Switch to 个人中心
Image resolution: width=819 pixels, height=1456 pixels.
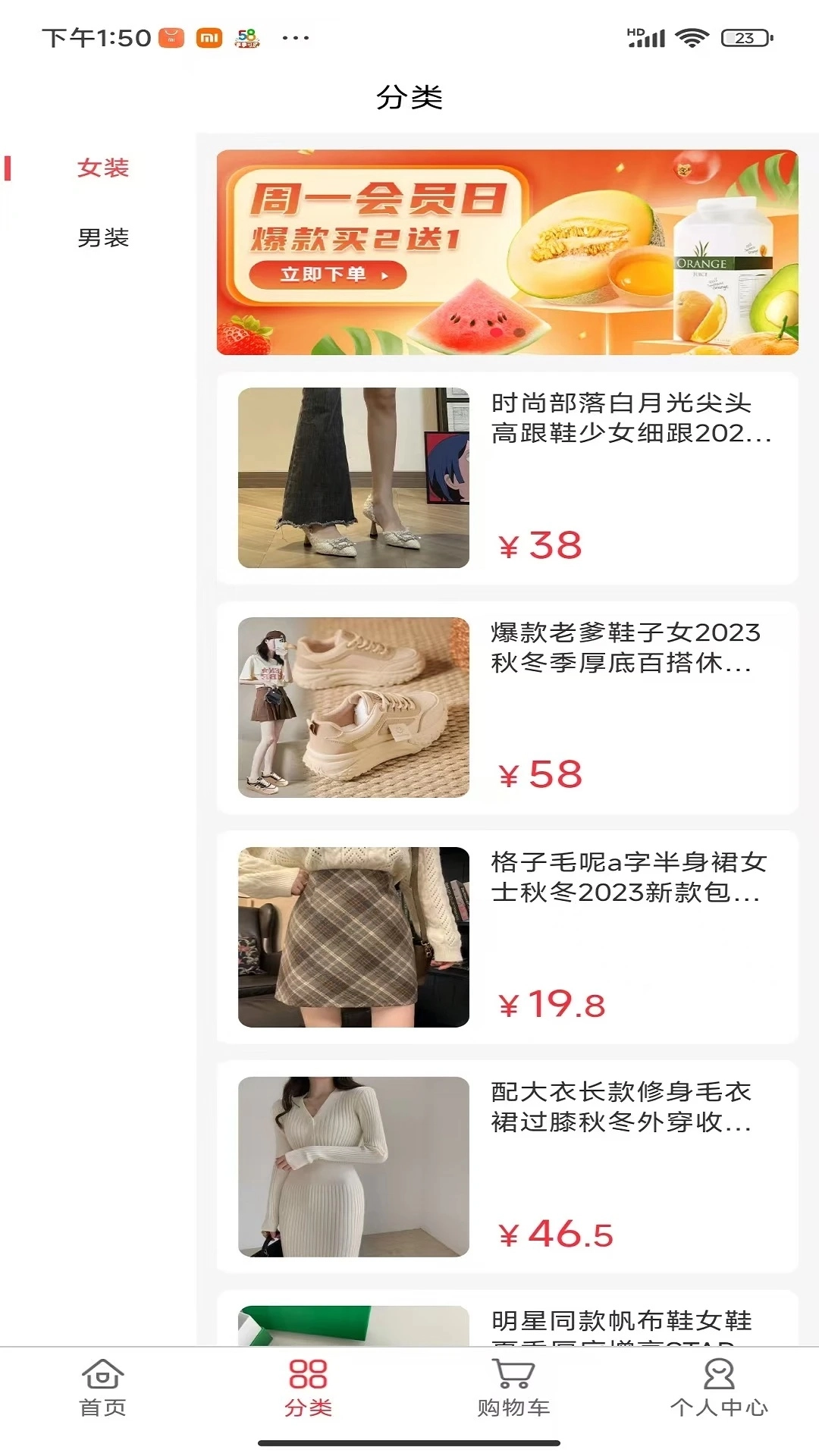719,1388
